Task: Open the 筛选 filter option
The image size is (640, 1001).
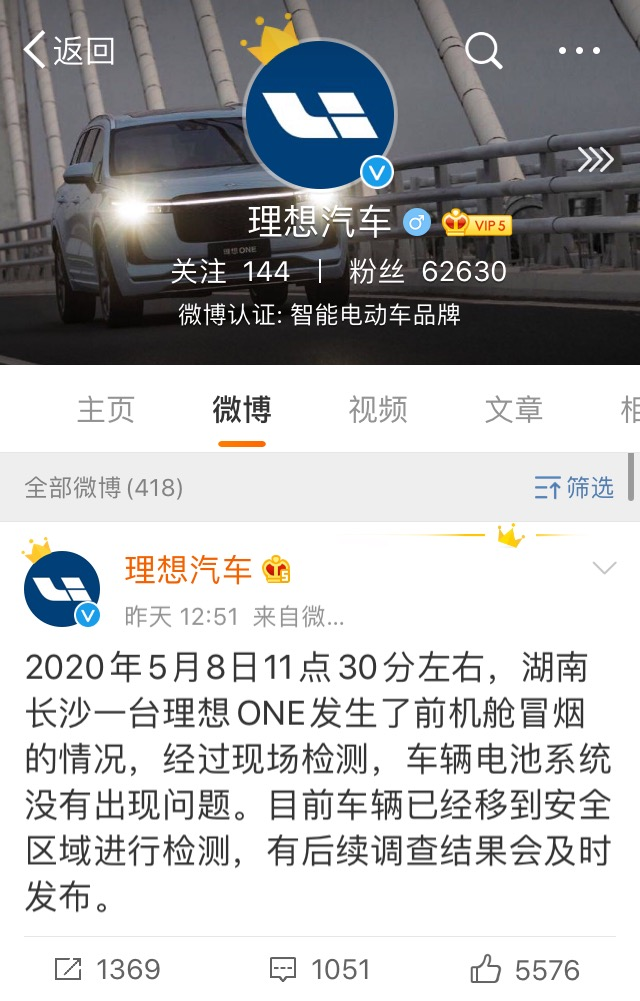Action: [x=575, y=487]
